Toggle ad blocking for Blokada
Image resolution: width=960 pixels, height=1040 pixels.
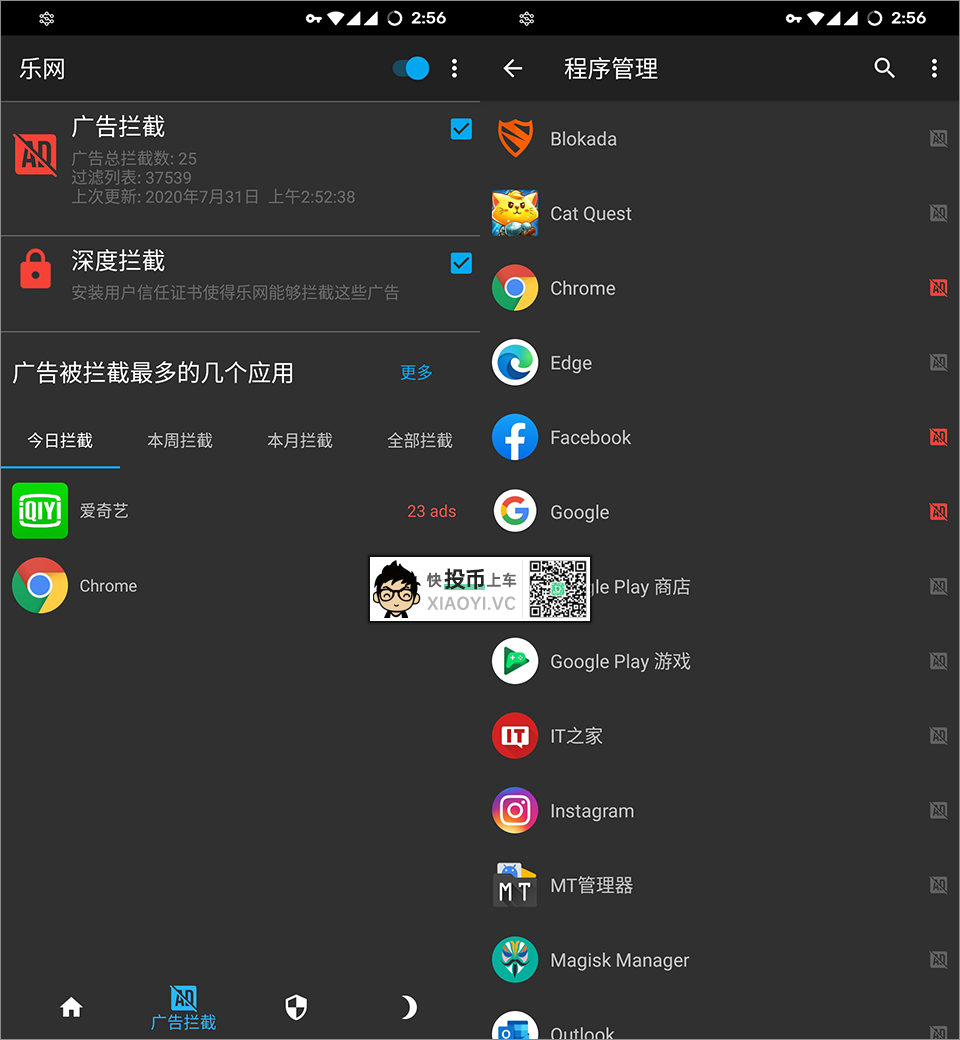click(x=938, y=139)
